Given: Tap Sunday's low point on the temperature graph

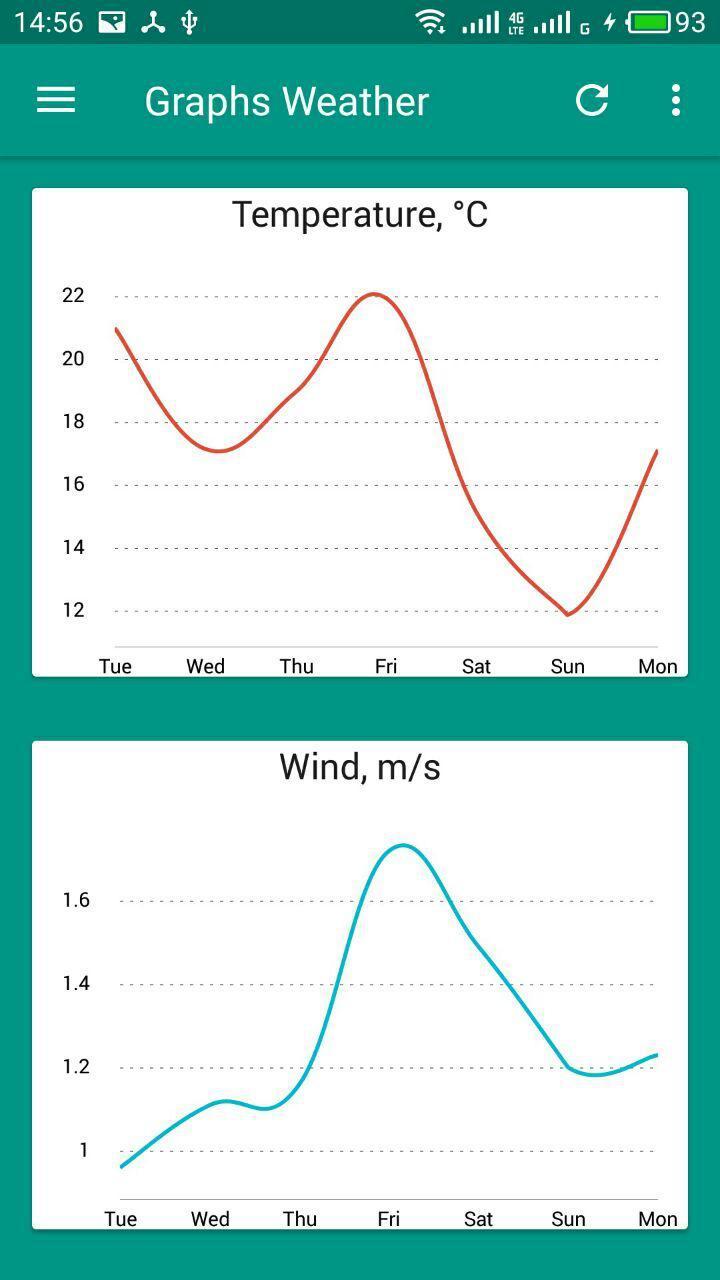Looking at the screenshot, I should pos(568,614).
